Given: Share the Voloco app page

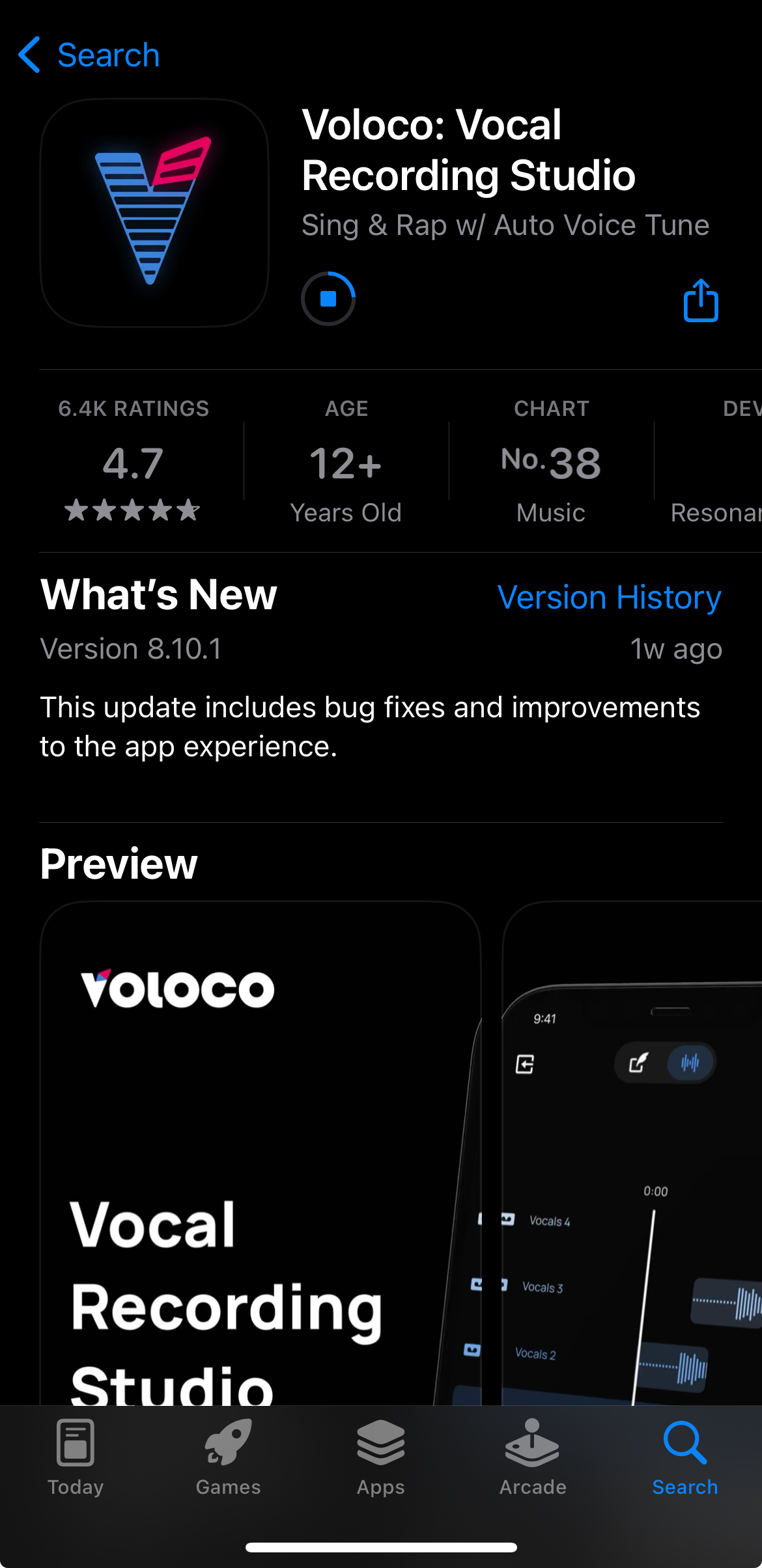Looking at the screenshot, I should pos(701,300).
